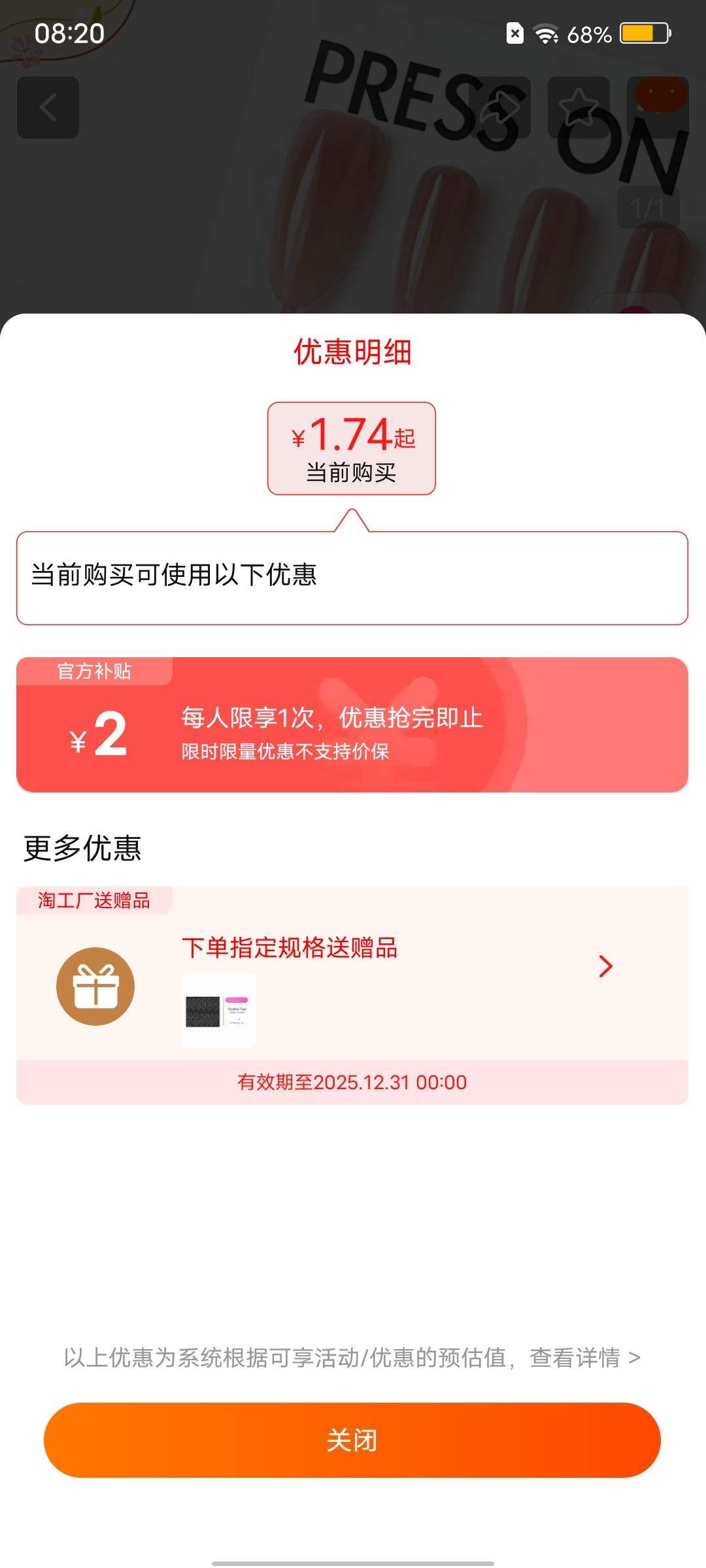Select the ¥1.74起 当前购买 price option
This screenshot has width=706, height=1568.
352,448
